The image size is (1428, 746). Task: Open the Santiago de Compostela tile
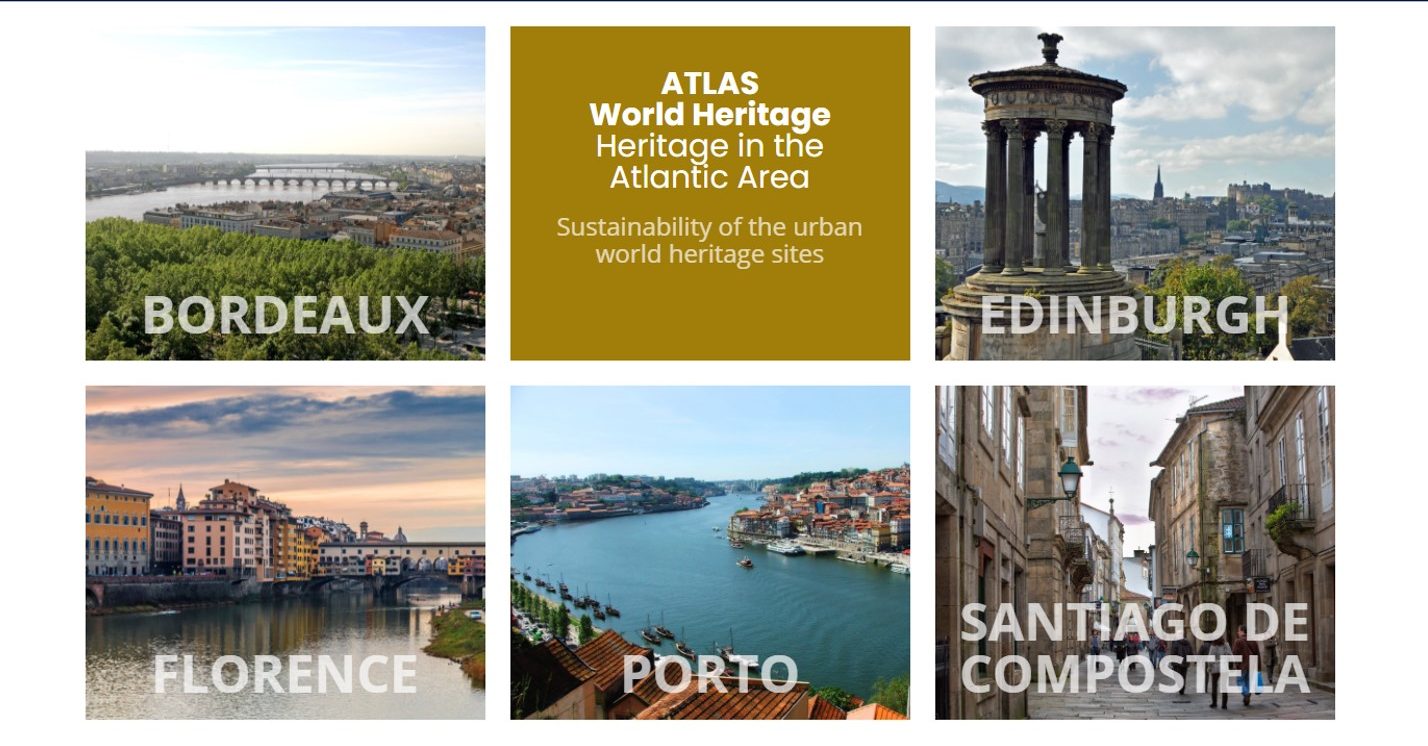tap(1134, 552)
